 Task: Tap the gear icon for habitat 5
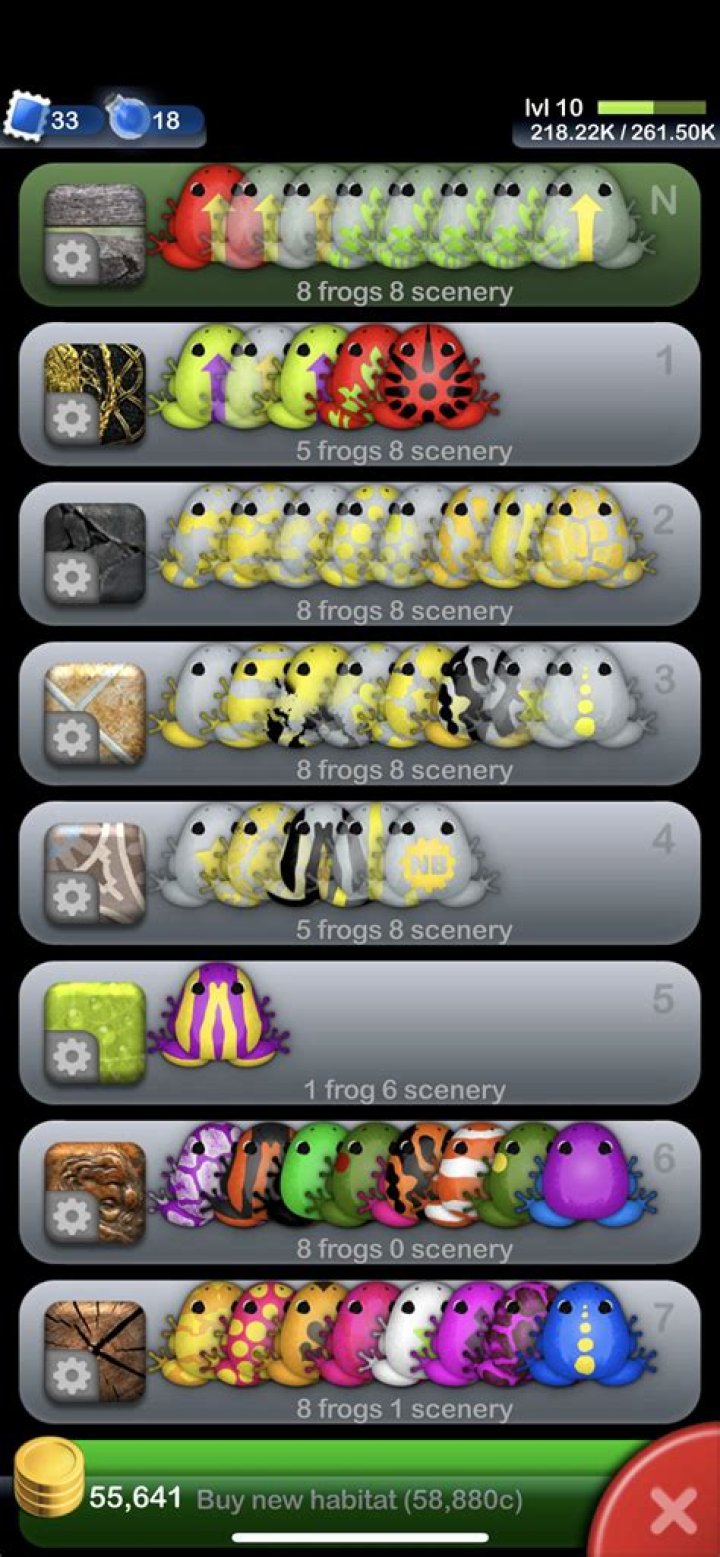tap(71, 1057)
